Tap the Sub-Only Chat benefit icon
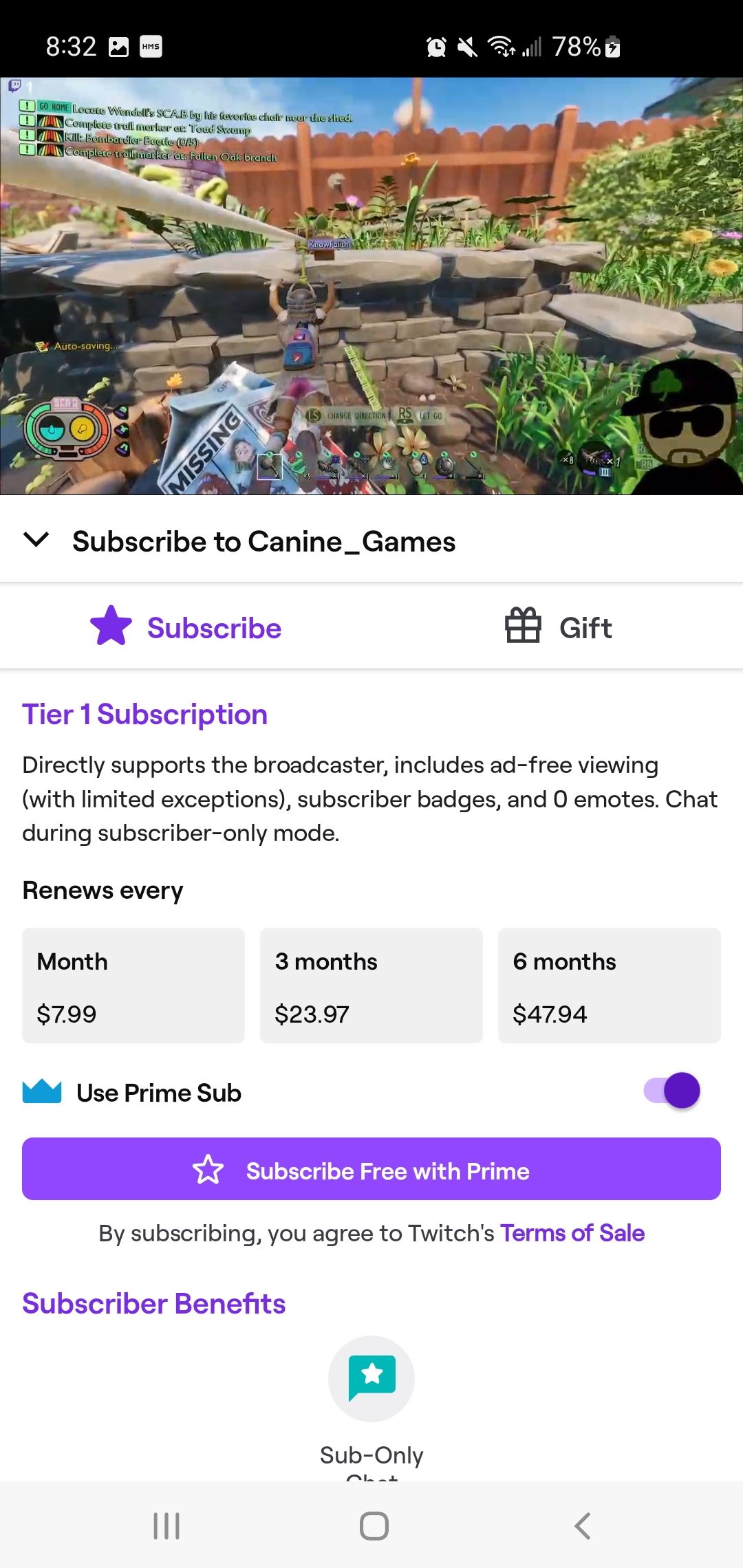Image resolution: width=743 pixels, height=1568 pixels. (x=371, y=1378)
